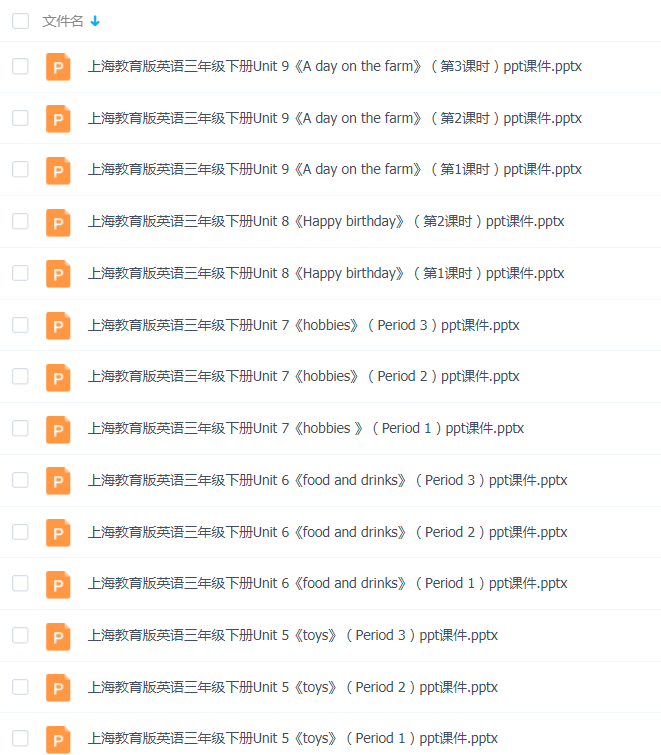This screenshot has height=755, width=661.
Task: Open Unit 8 Happy birthday 第1课时 pptx
Action: [x=326, y=273]
